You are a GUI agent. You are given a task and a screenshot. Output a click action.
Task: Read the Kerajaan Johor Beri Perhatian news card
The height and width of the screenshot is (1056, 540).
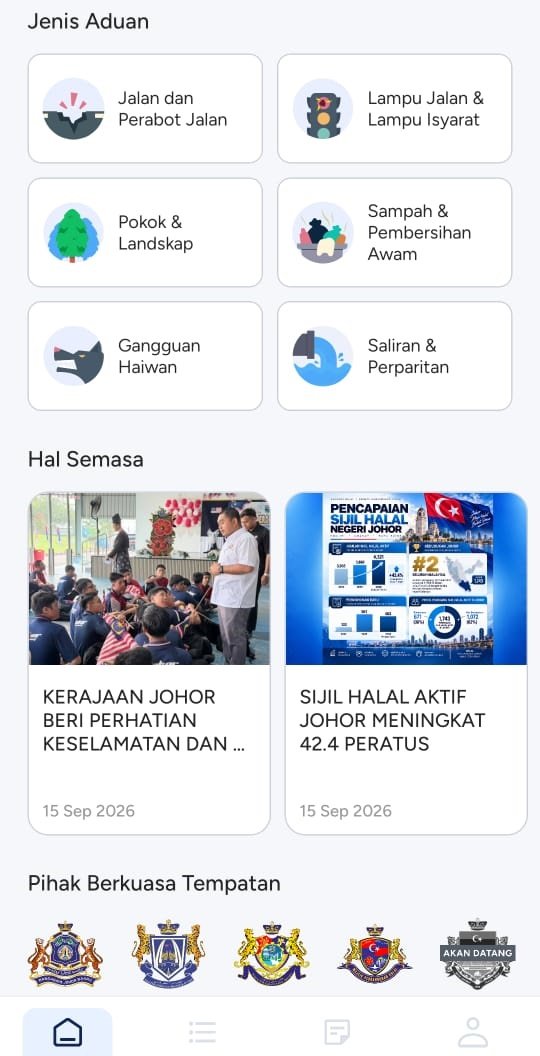pos(149,663)
